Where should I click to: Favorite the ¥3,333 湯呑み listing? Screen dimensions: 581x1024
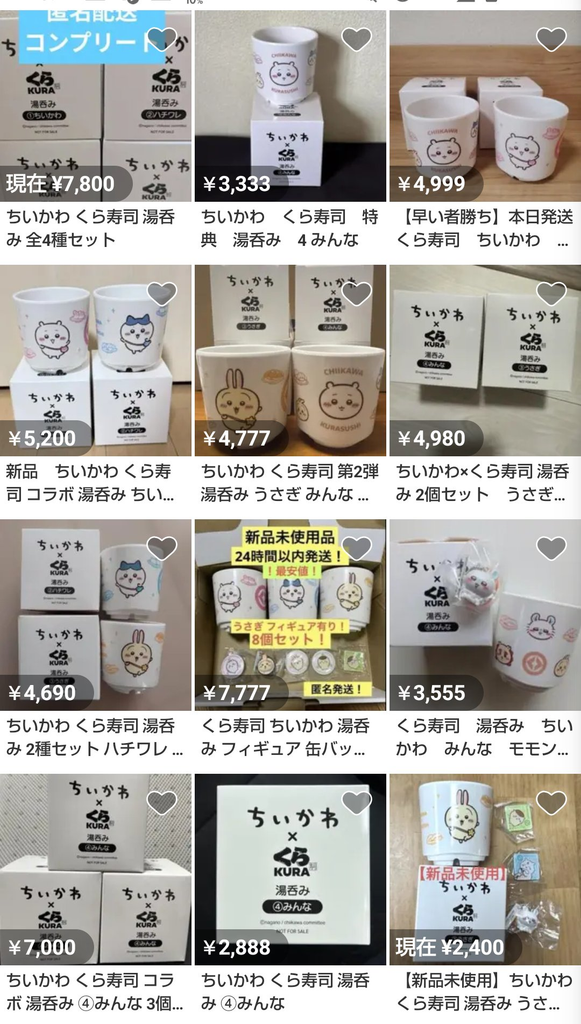click(356, 39)
